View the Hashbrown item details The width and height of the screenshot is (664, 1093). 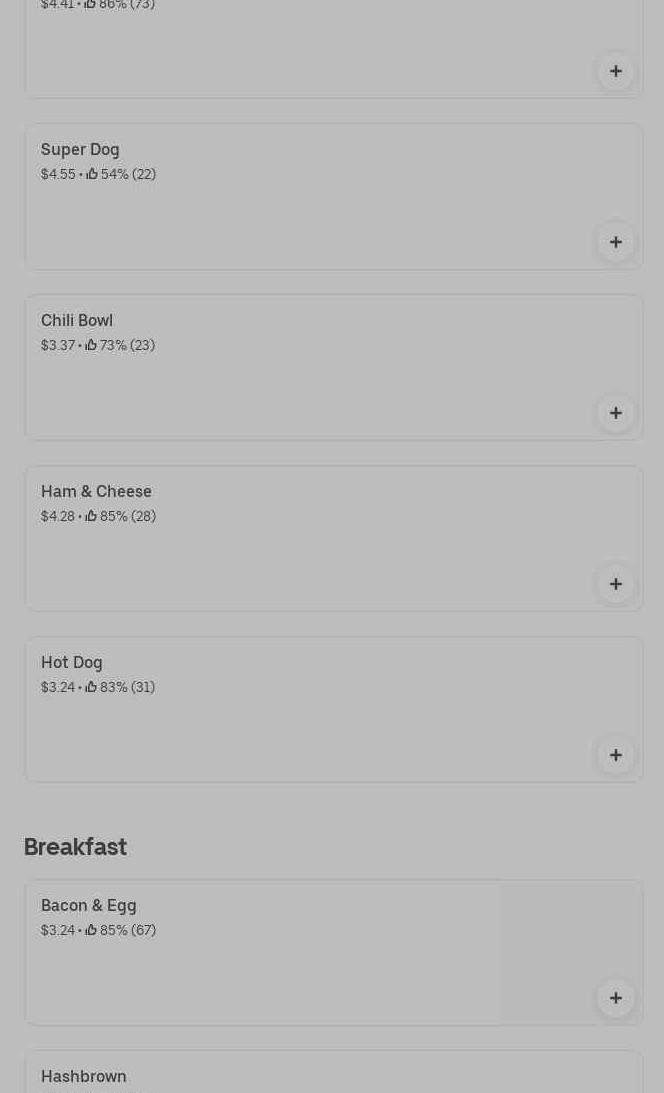(300, 1075)
